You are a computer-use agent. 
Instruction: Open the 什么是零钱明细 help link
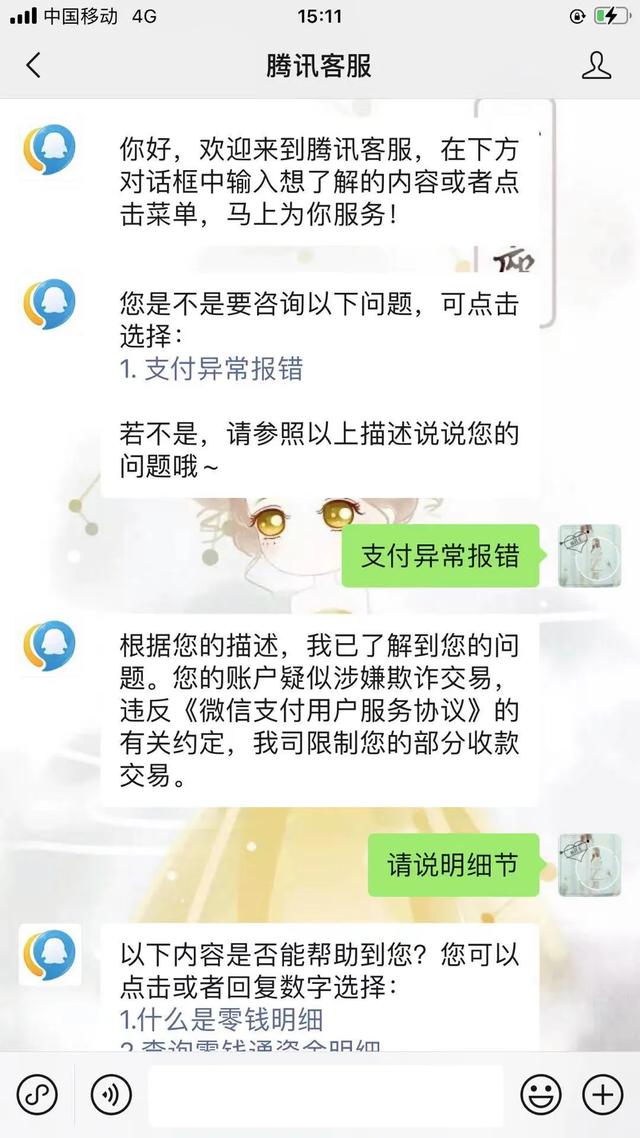coord(222,1020)
